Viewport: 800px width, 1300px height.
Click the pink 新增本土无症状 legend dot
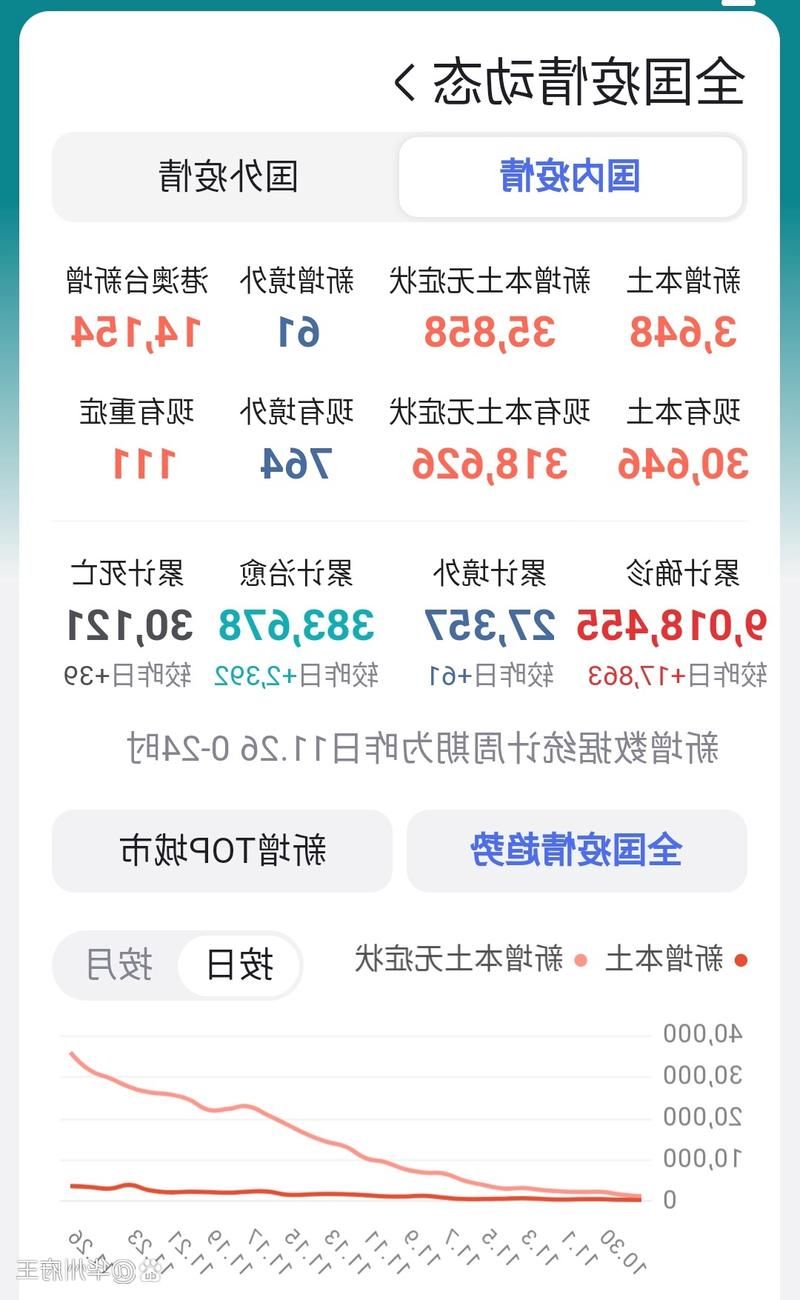click(x=578, y=958)
